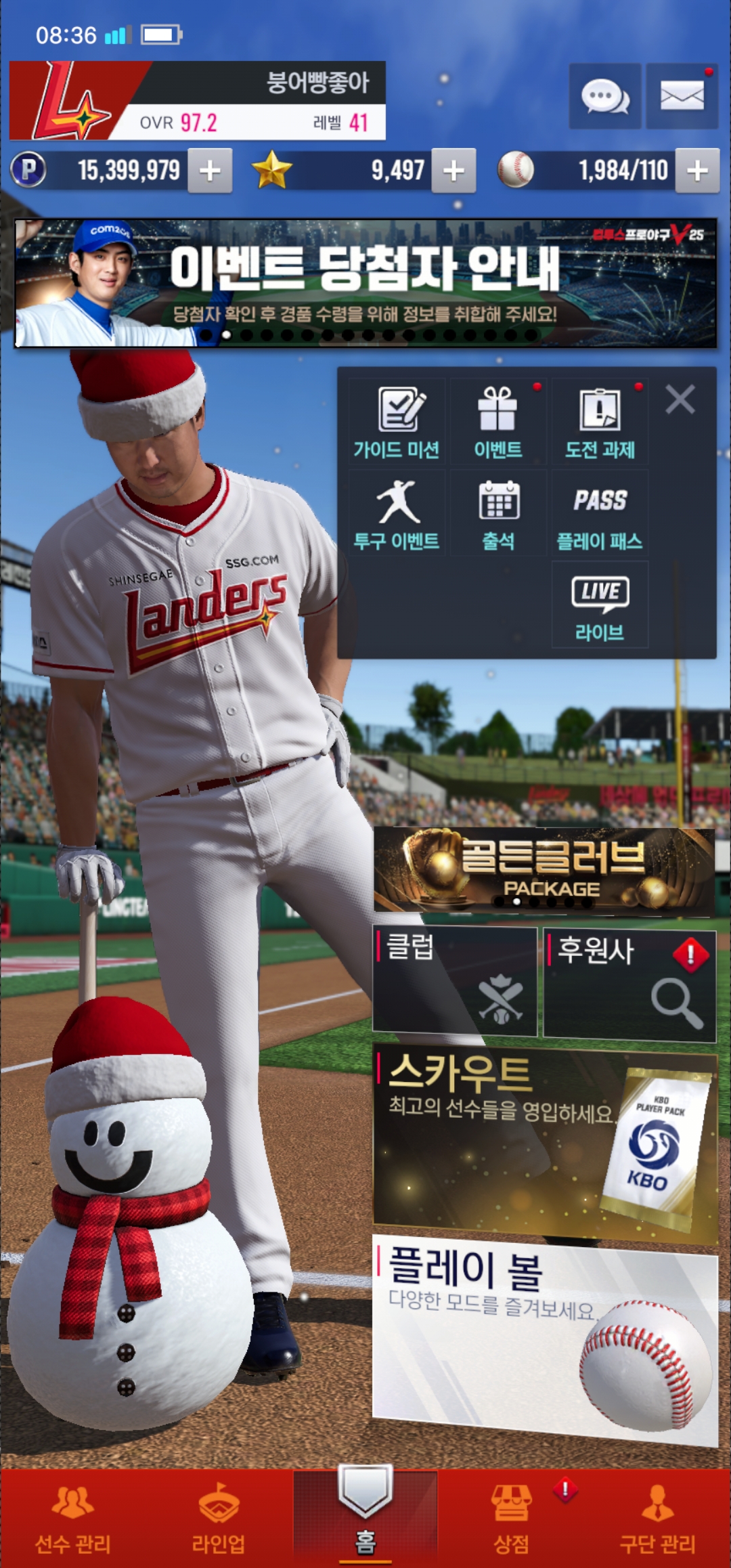The image size is (731, 1568).
Task: Open the 후원사 sponsor card
Action: [629, 983]
